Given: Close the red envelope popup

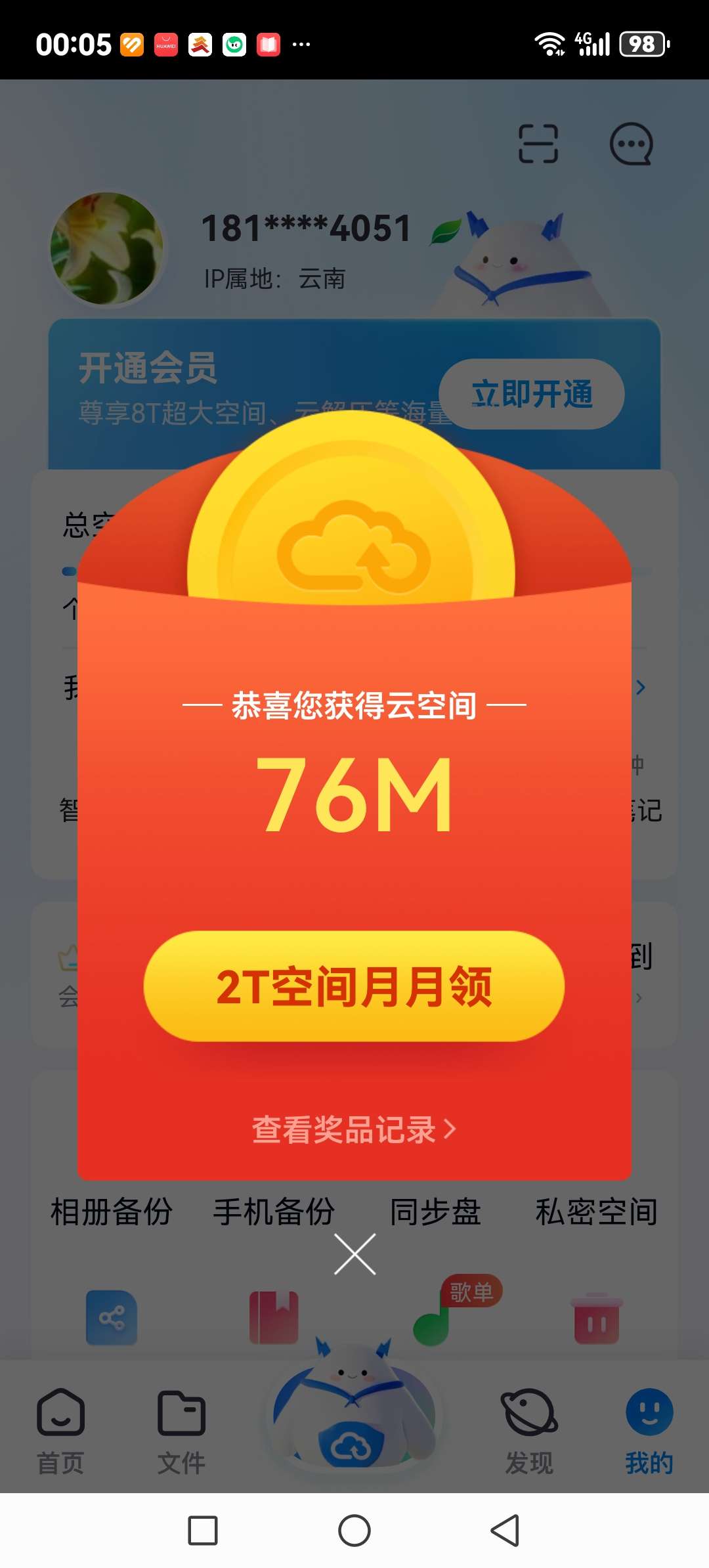Looking at the screenshot, I should click(x=354, y=1254).
